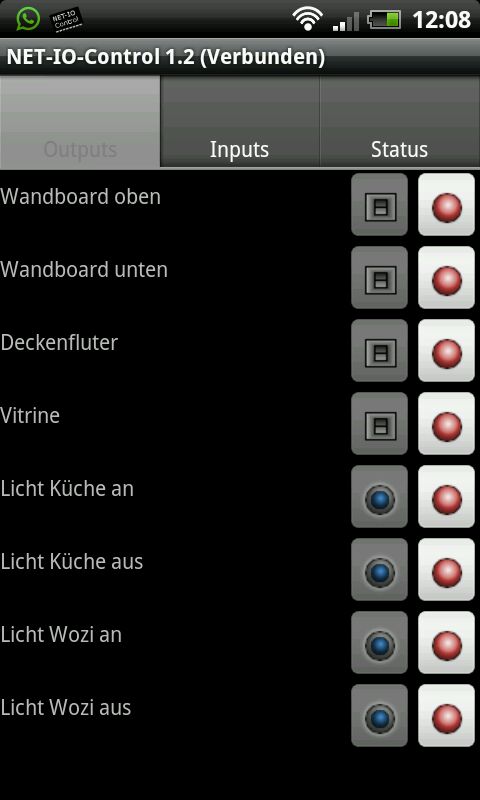Tap the blue push button for Licht Küche aus
This screenshot has height=800, width=480.
click(380, 569)
